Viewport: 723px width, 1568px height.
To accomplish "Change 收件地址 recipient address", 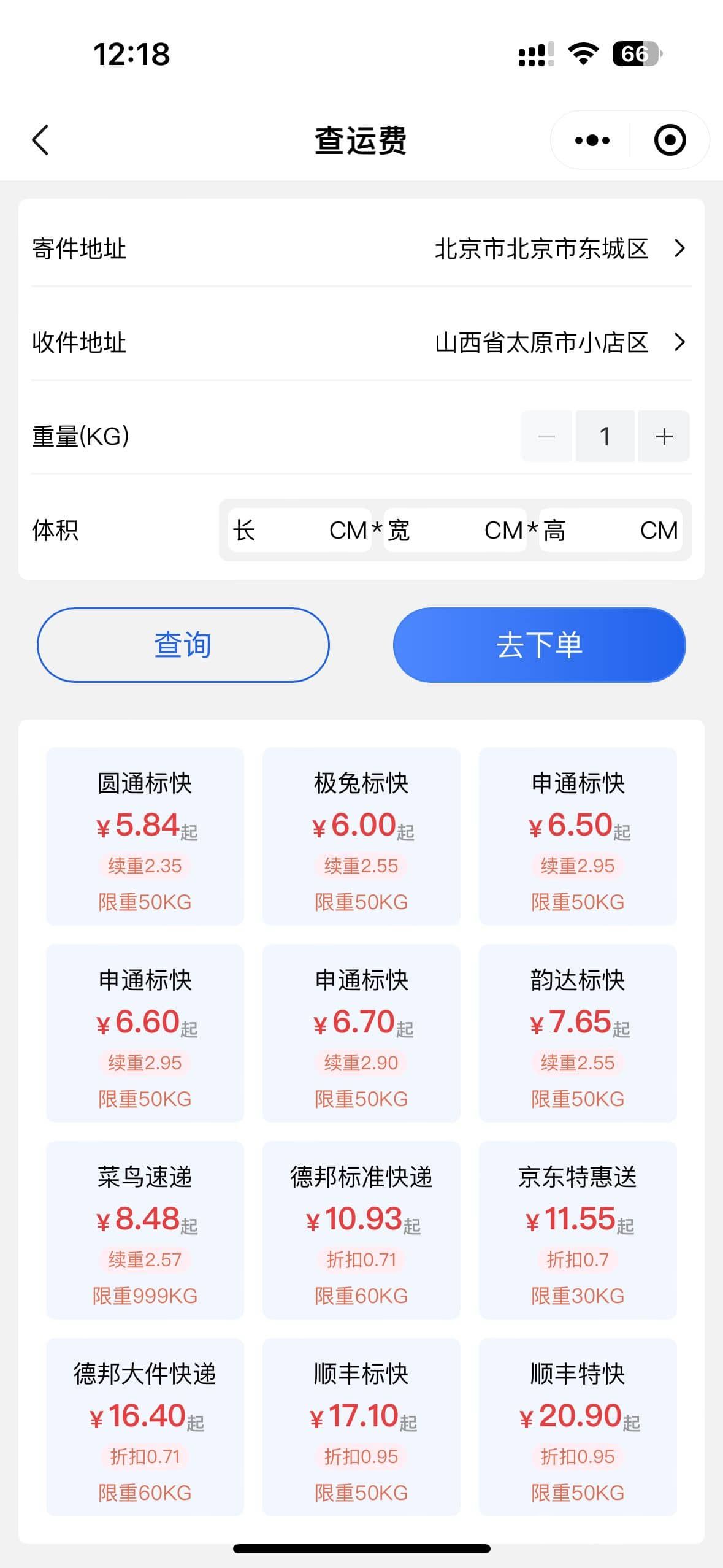I will tap(361, 342).
